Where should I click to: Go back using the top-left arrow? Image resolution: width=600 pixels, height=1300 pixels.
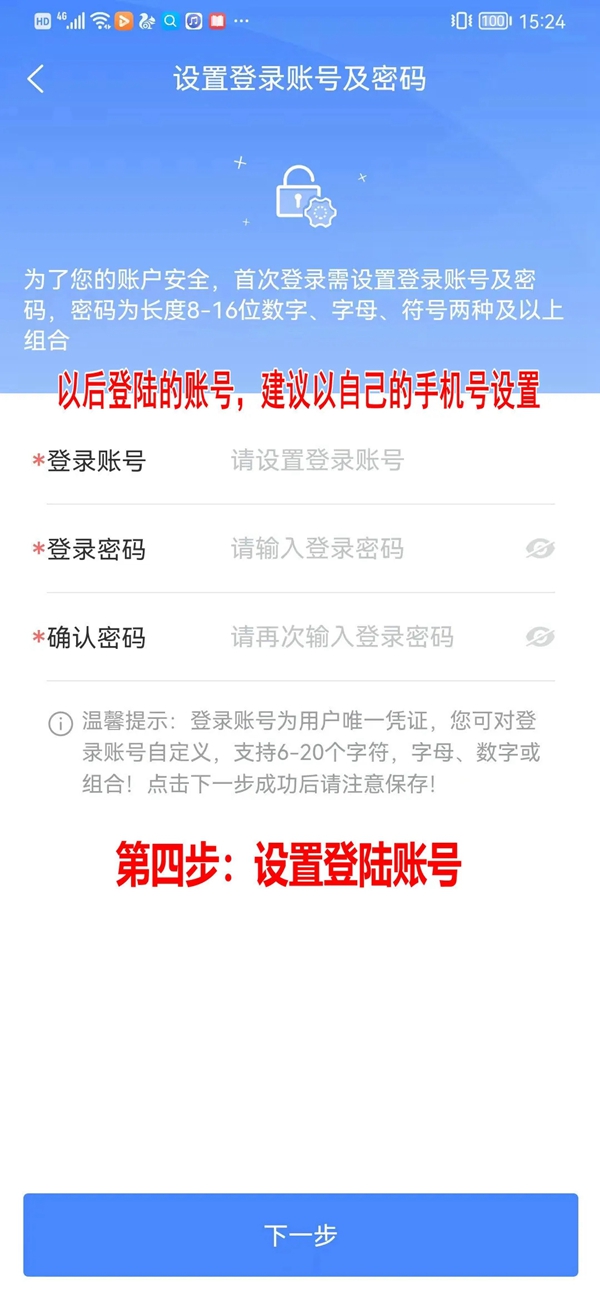tap(36, 79)
